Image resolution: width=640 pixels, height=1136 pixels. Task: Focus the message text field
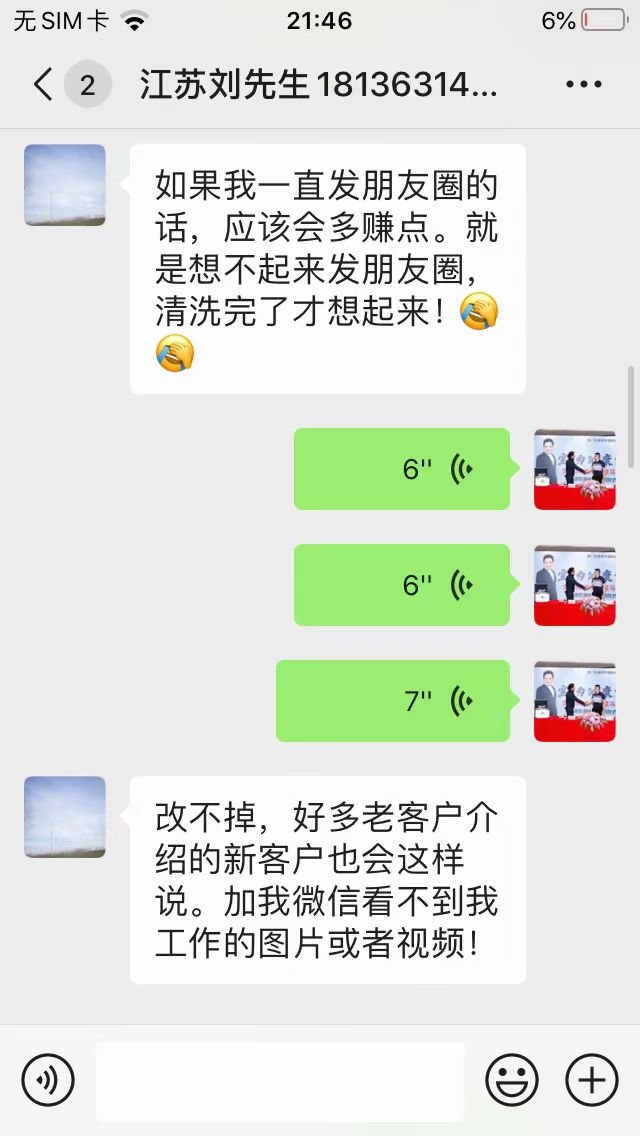[x=280, y=1081]
